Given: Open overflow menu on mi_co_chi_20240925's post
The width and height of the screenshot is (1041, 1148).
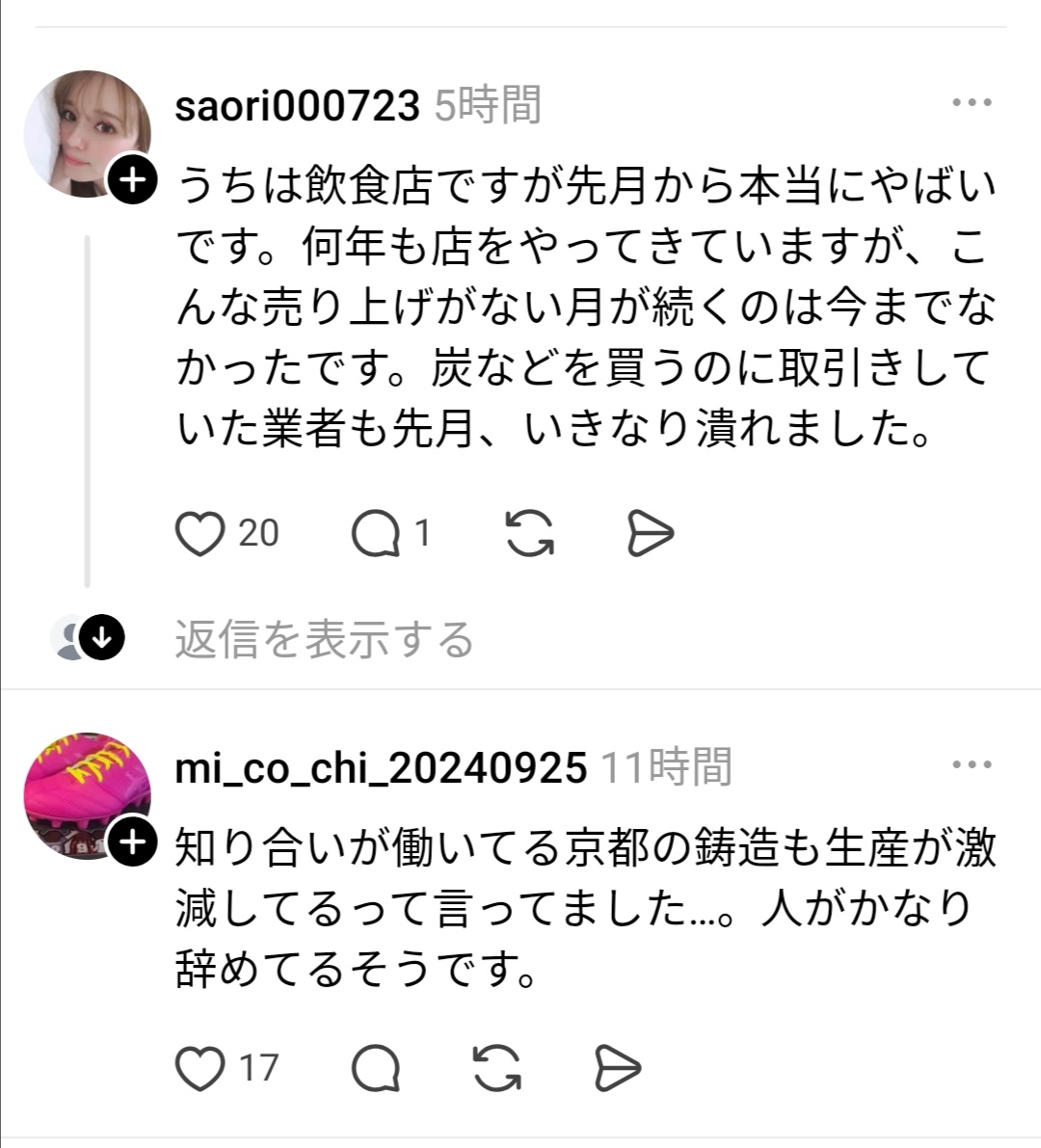Looking at the screenshot, I should tap(971, 765).
